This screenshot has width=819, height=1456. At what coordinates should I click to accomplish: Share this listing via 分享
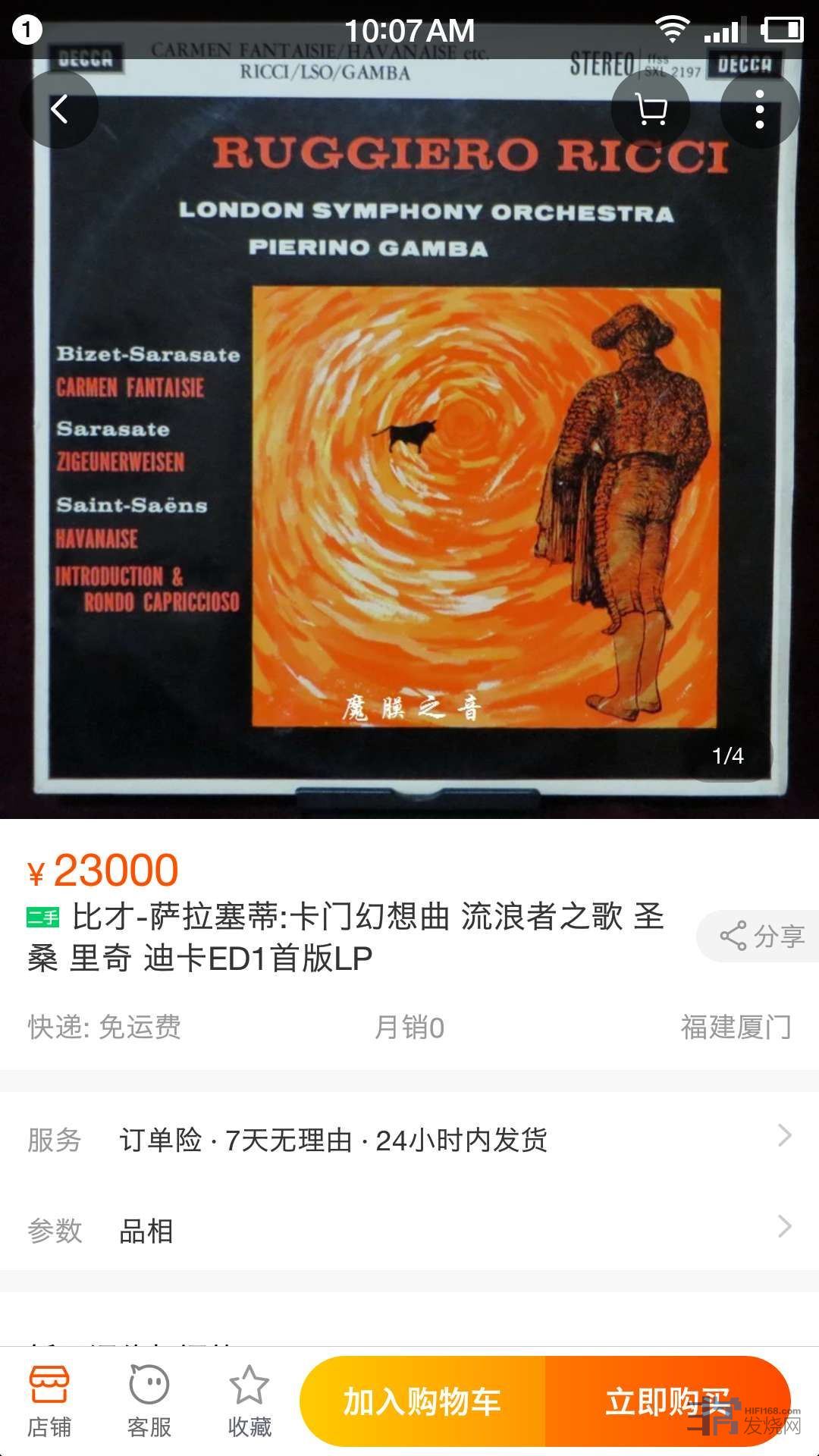click(x=762, y=936)
